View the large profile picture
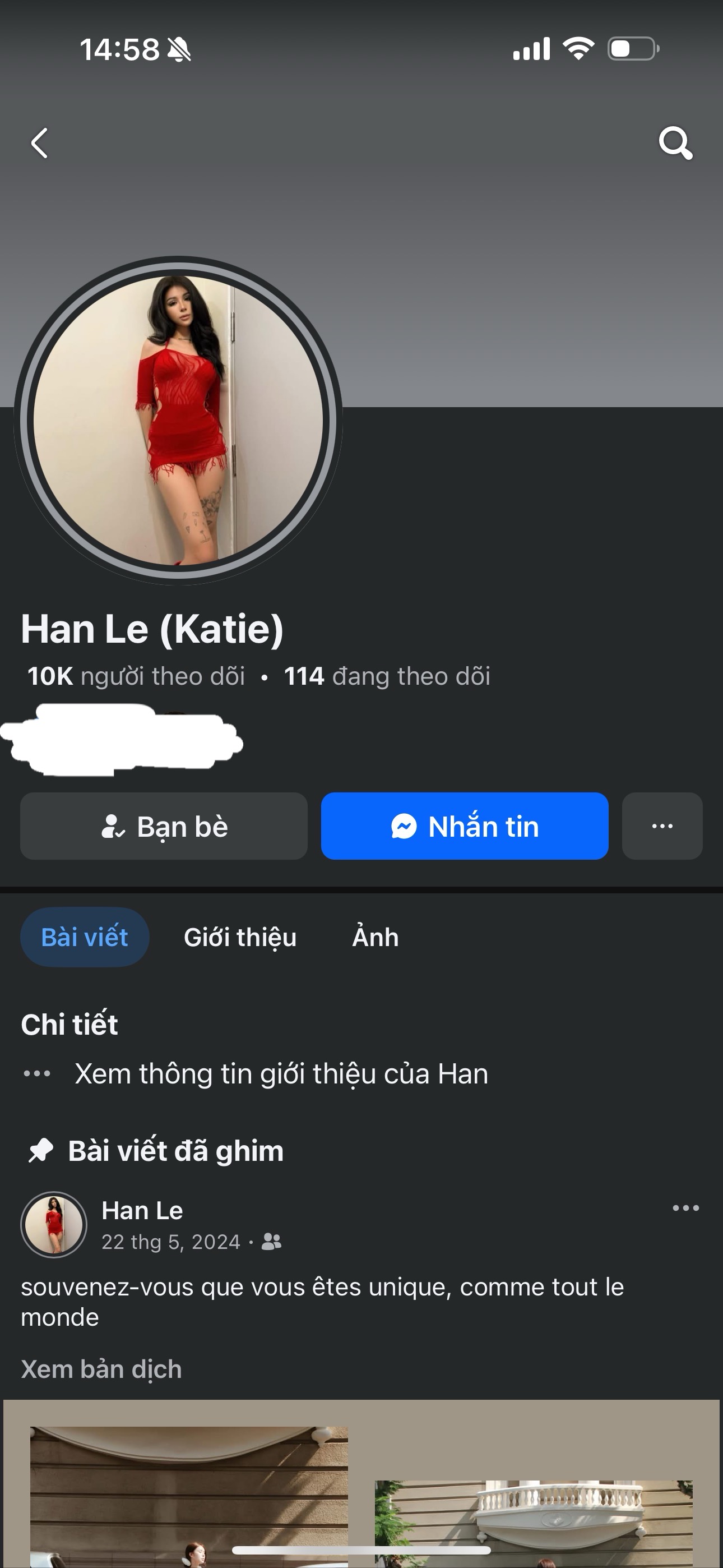Screen dimensions: 723x1568 click(178, 420)
